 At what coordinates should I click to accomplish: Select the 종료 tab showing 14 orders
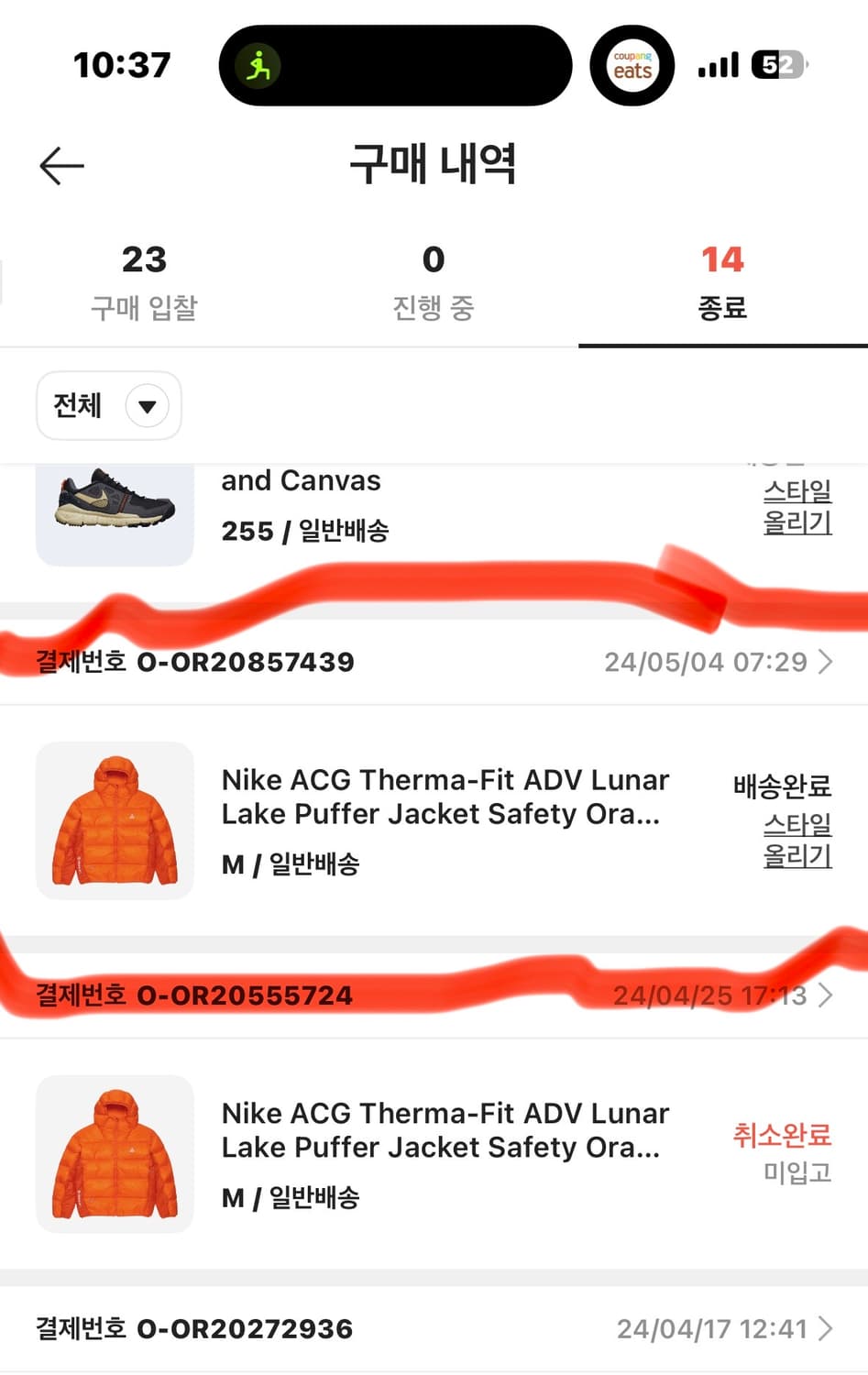point(722,280)
